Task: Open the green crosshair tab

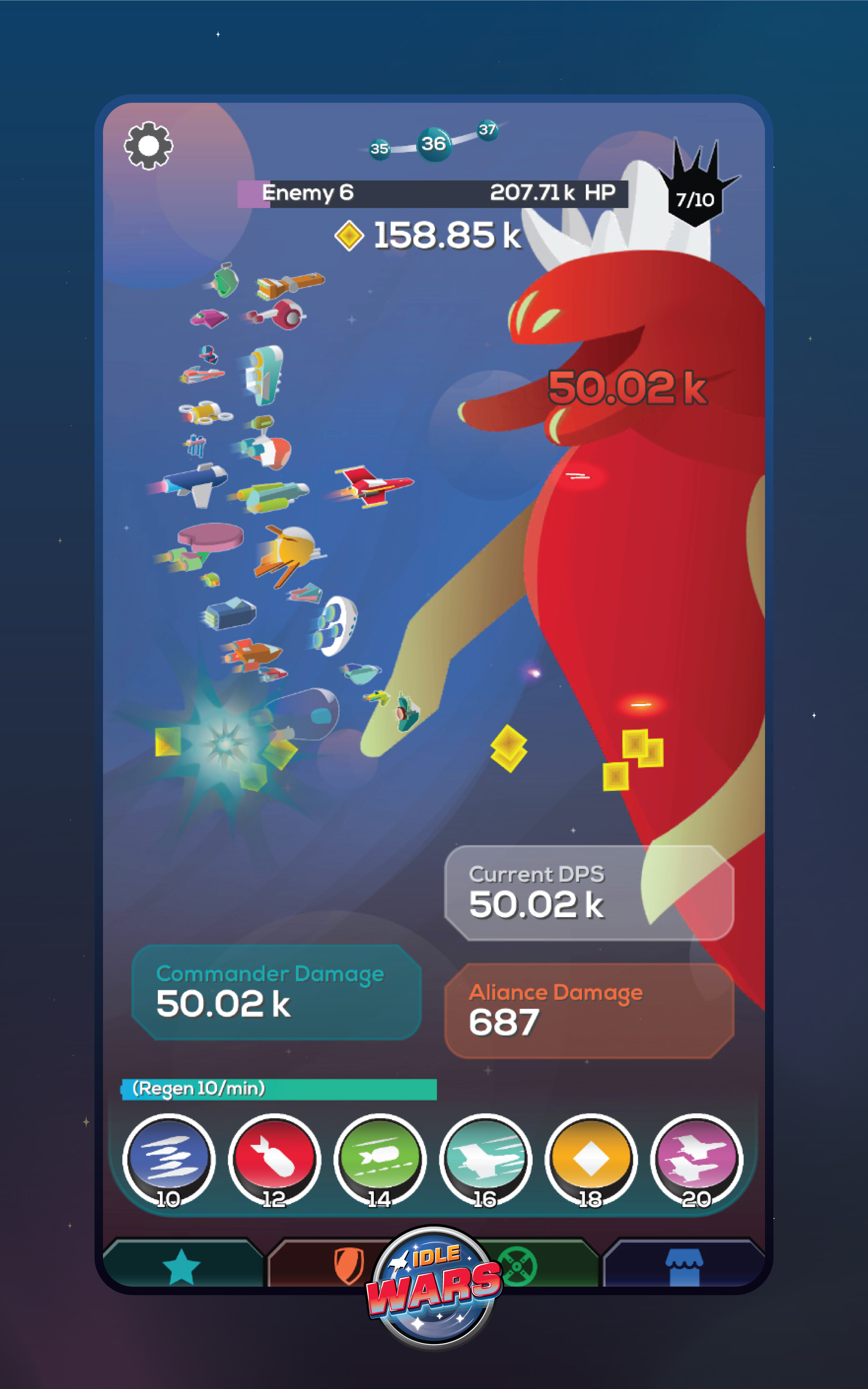Action: pos(518,1266)
